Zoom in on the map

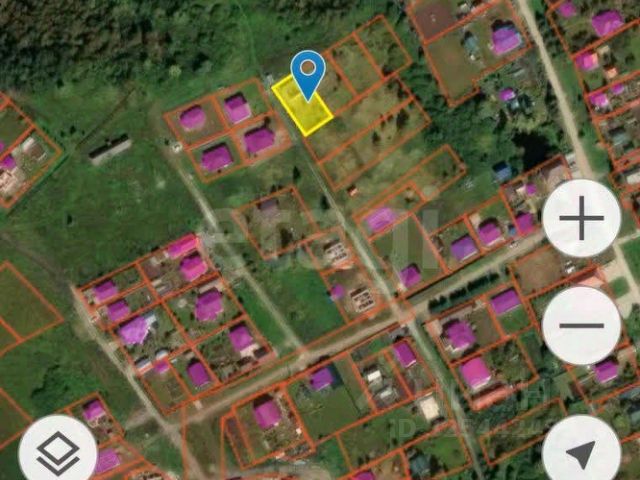[x=581, y=219]
